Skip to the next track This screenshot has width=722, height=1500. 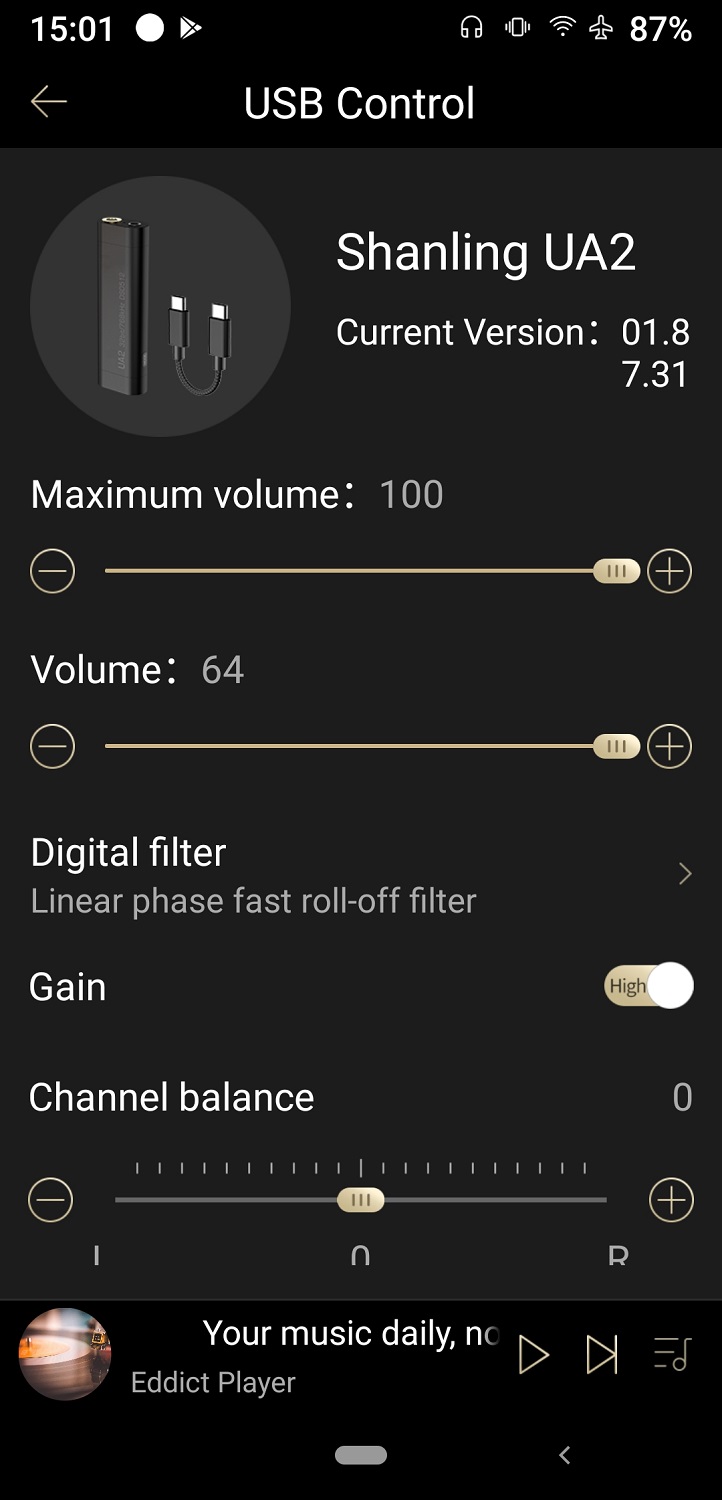tap(601, 1356)
